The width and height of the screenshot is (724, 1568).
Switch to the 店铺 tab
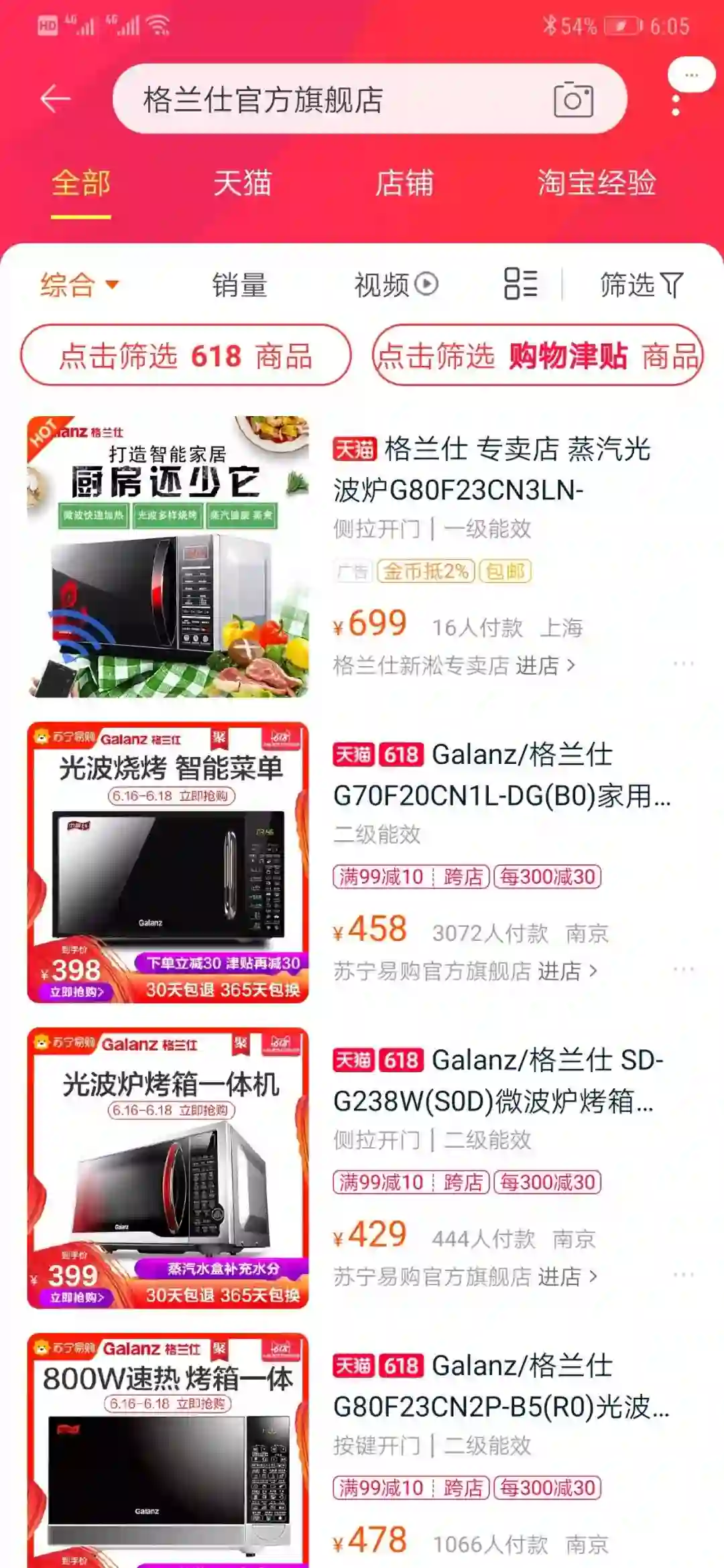click(404, 183)
